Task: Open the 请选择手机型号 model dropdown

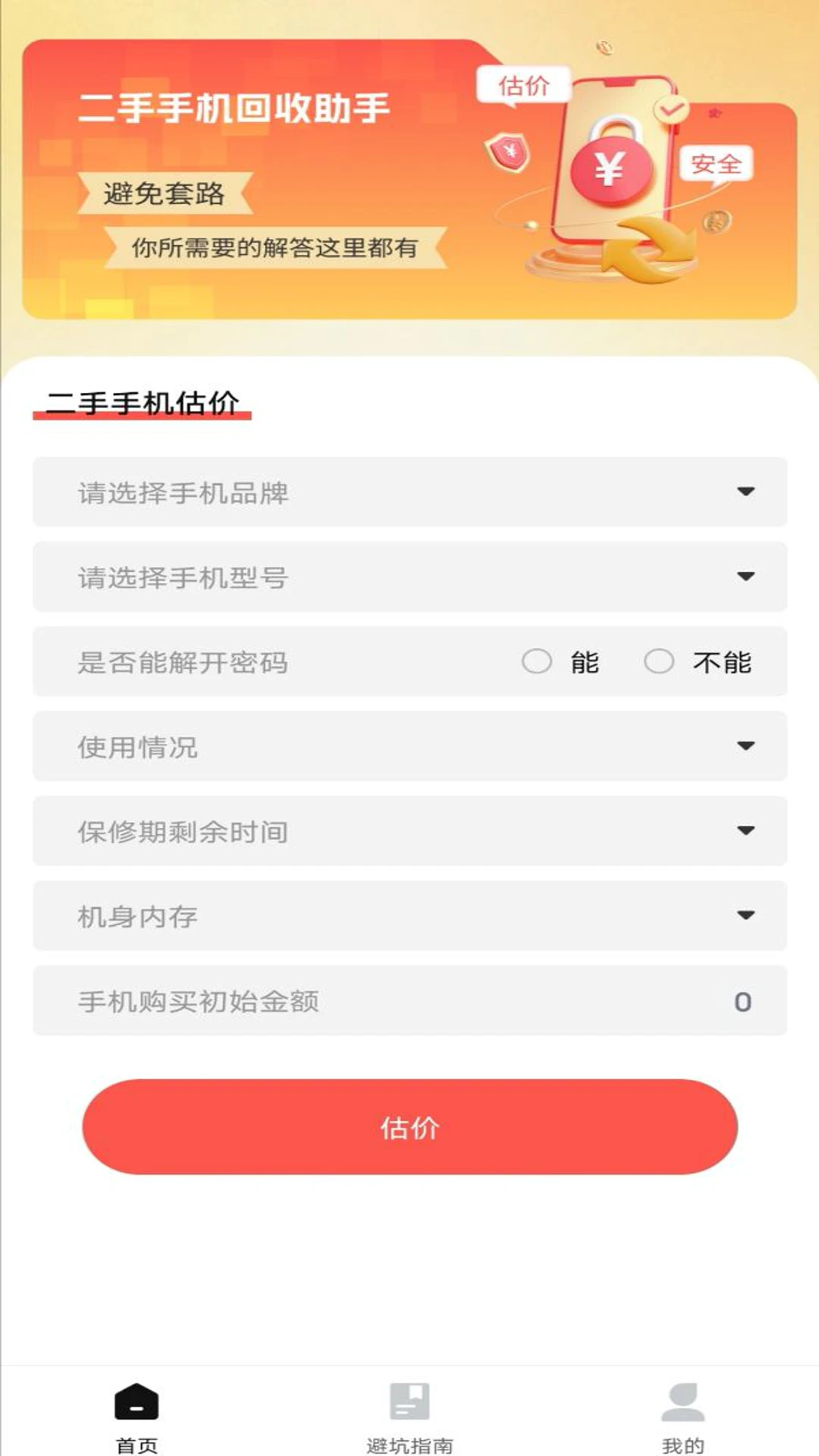Action: click(409, 577)
